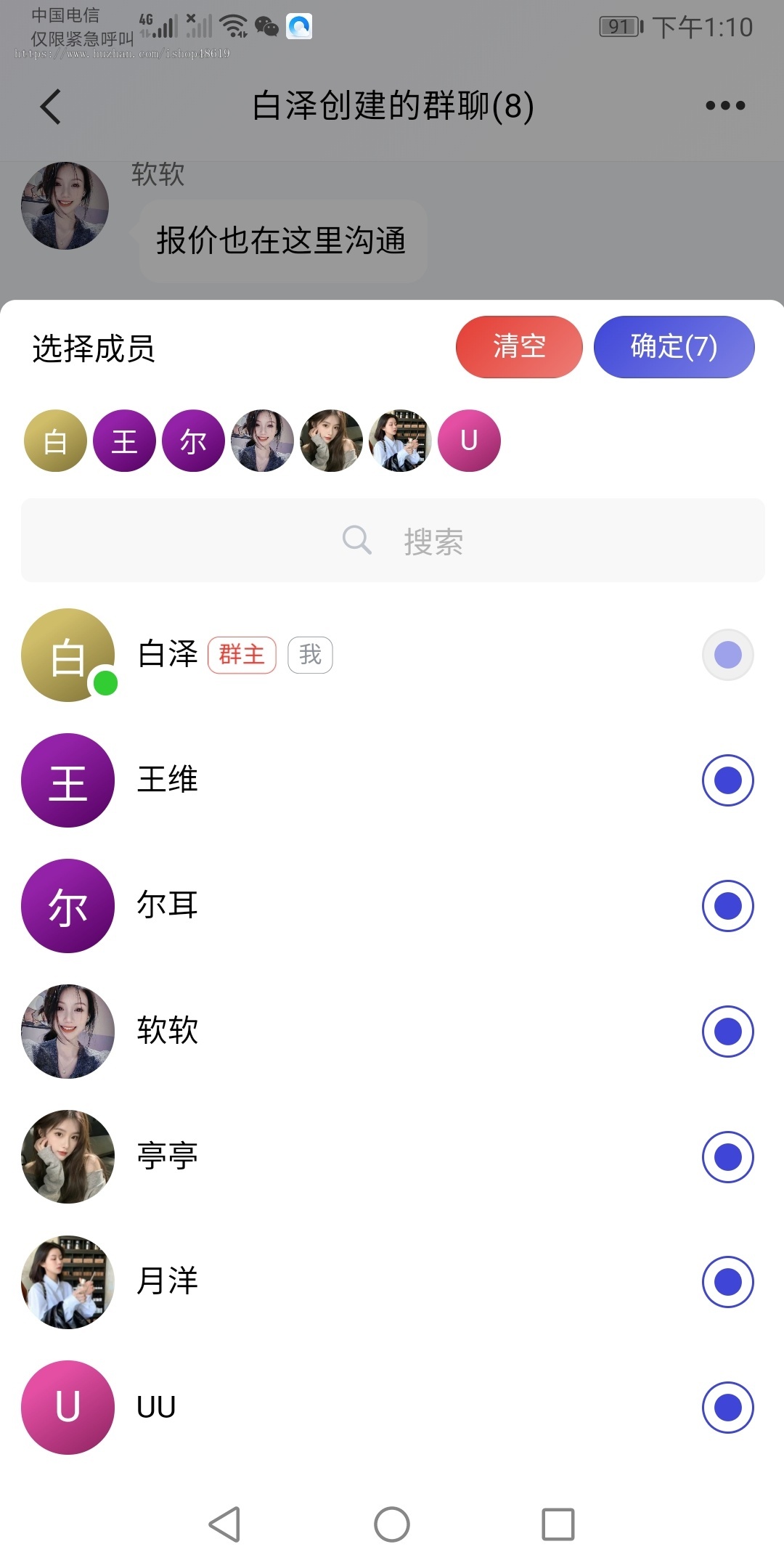Deselect UU at the bottom of the list
The image size is (784, 1568).
point(727,1407)
